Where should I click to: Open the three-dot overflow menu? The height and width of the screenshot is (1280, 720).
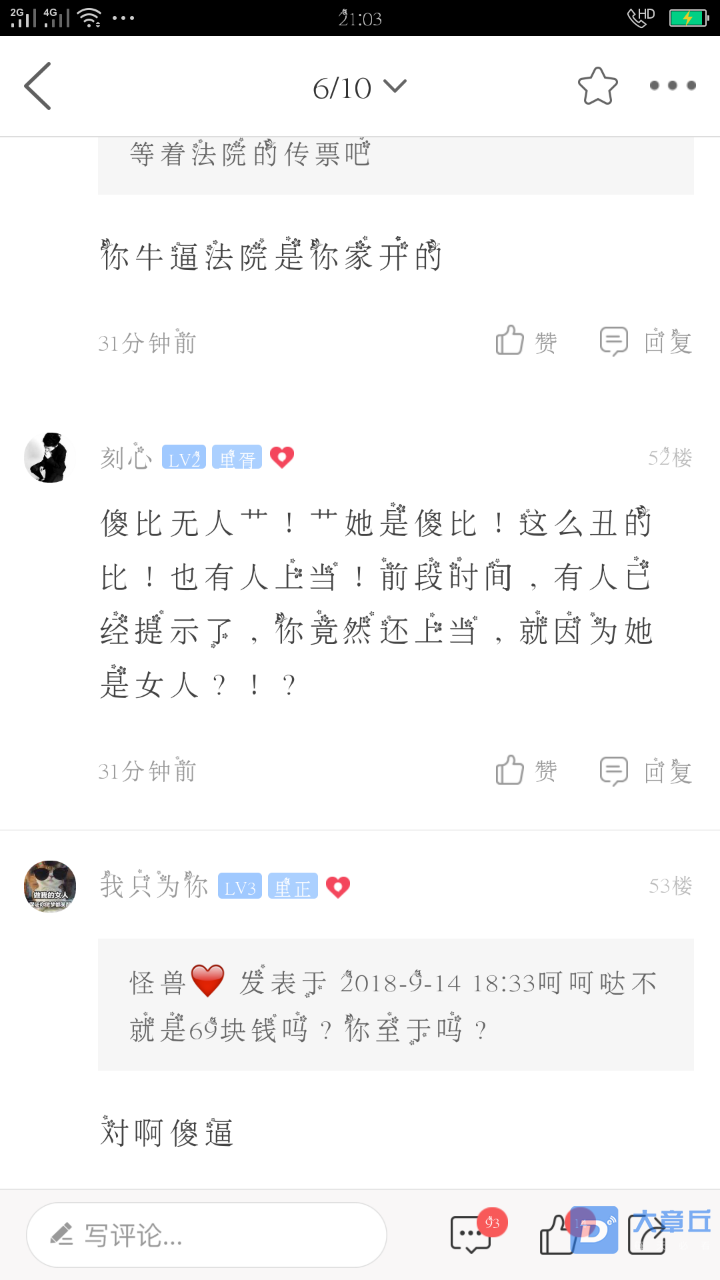(x=672, y=86)
